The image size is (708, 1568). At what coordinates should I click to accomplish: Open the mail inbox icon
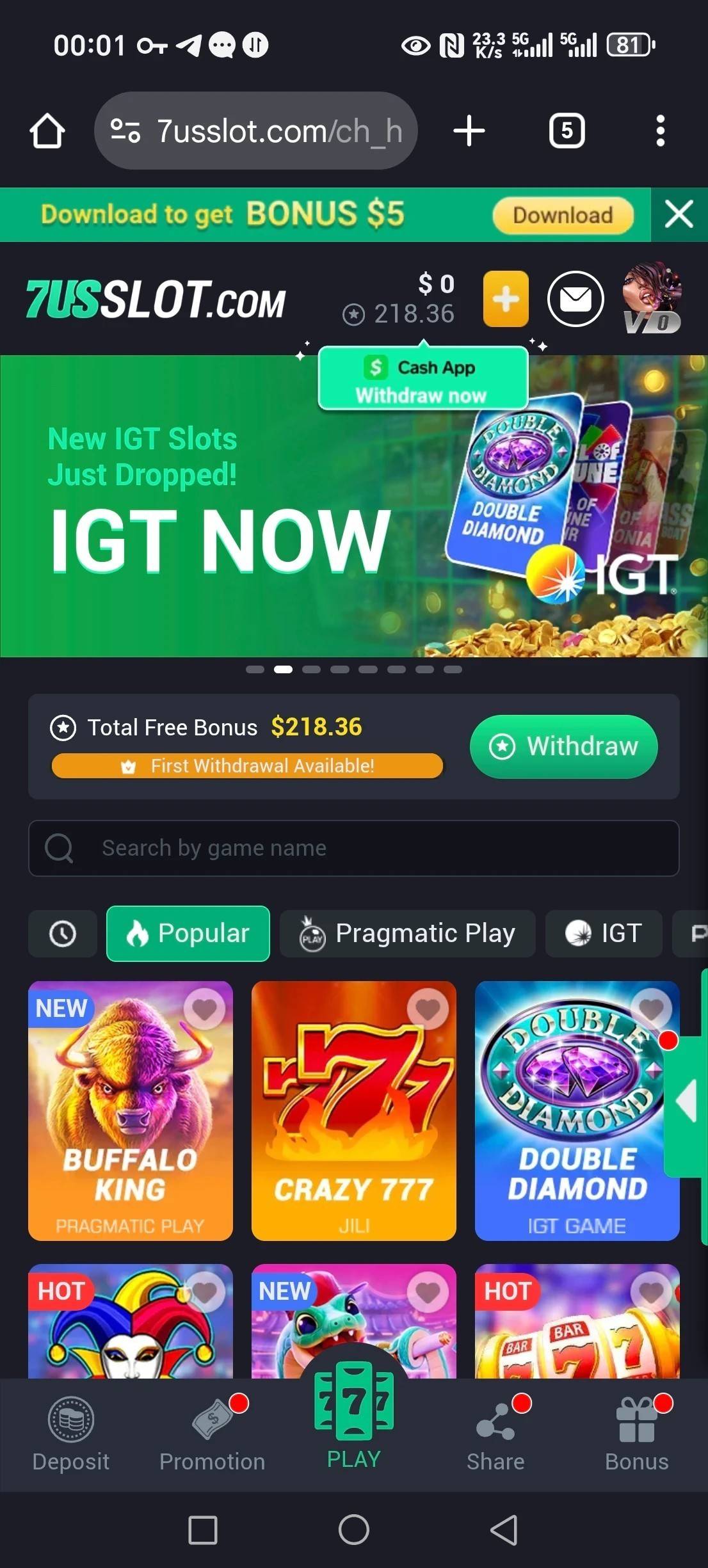coord(575,299)
